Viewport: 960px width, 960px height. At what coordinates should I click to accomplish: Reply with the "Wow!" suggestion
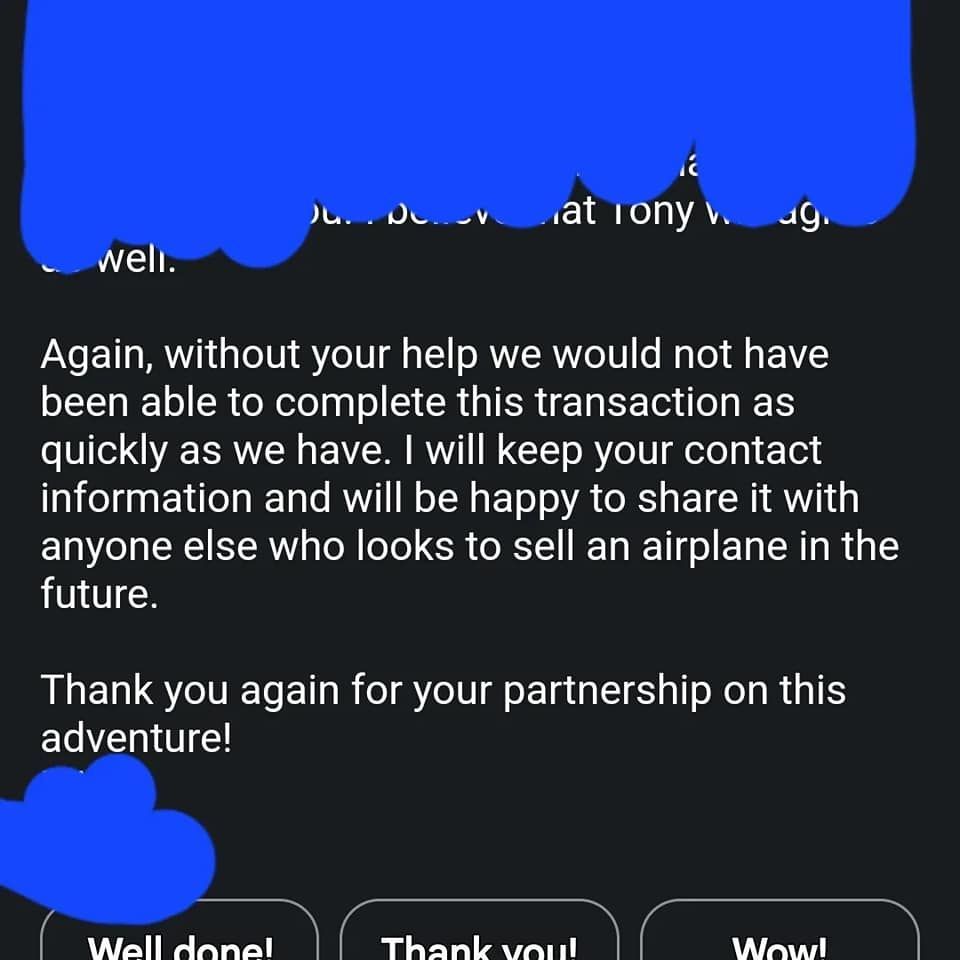[779, 940]
